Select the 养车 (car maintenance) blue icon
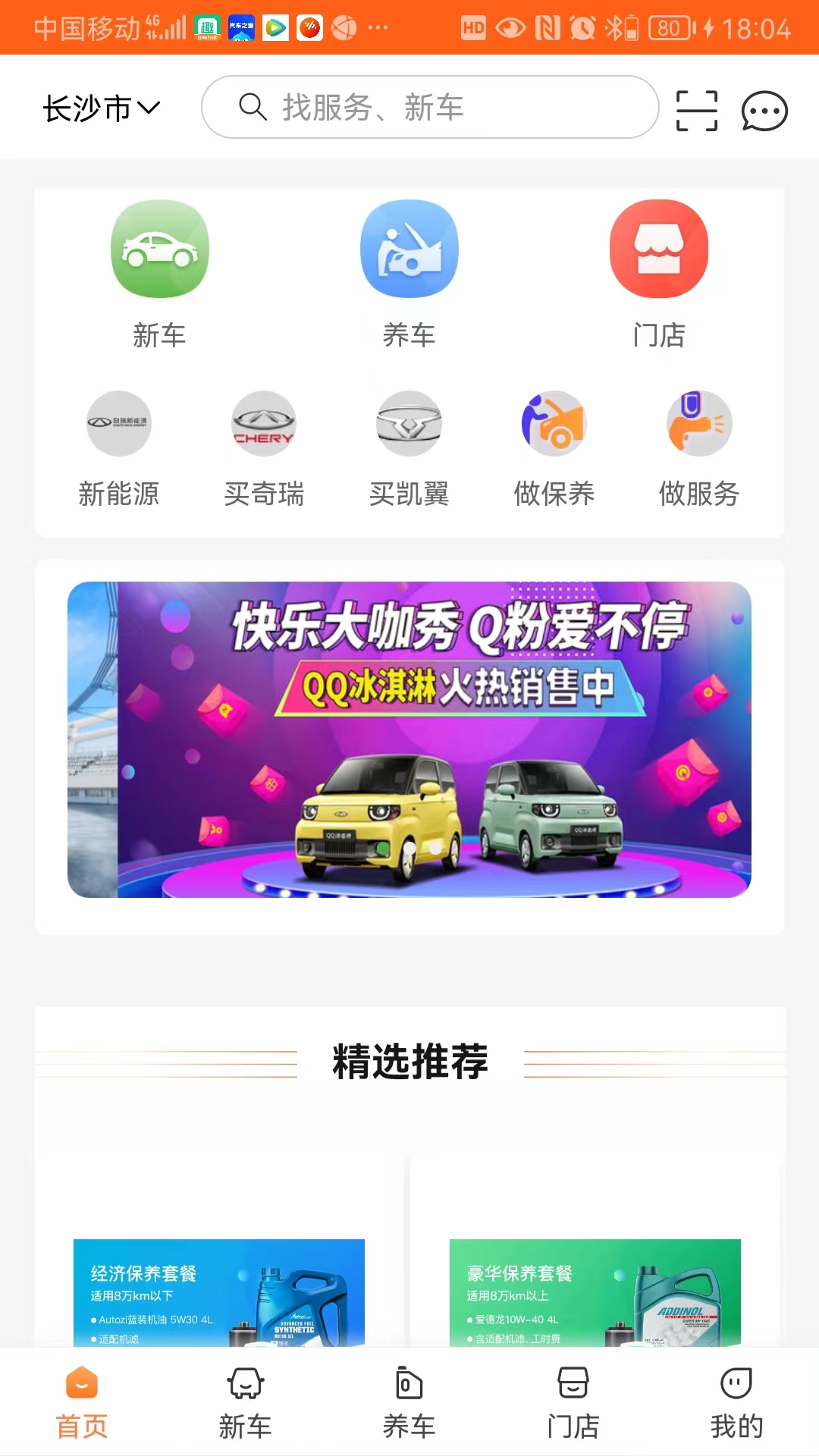This screenshot has width=819, height=1456. pos(409,250)
